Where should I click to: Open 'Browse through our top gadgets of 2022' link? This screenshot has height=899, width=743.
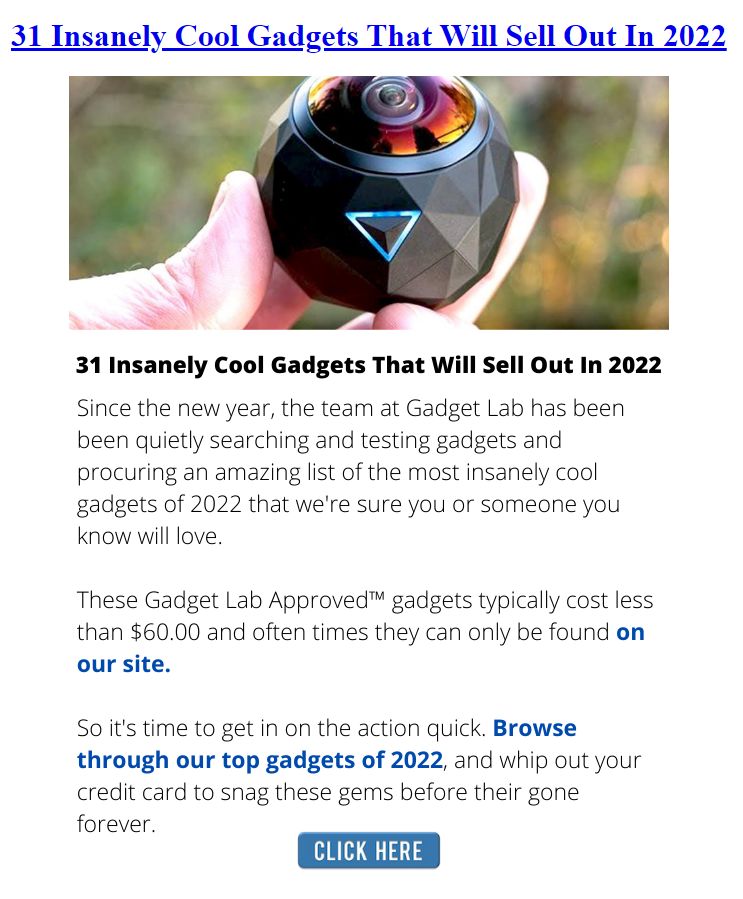[259, 760]
